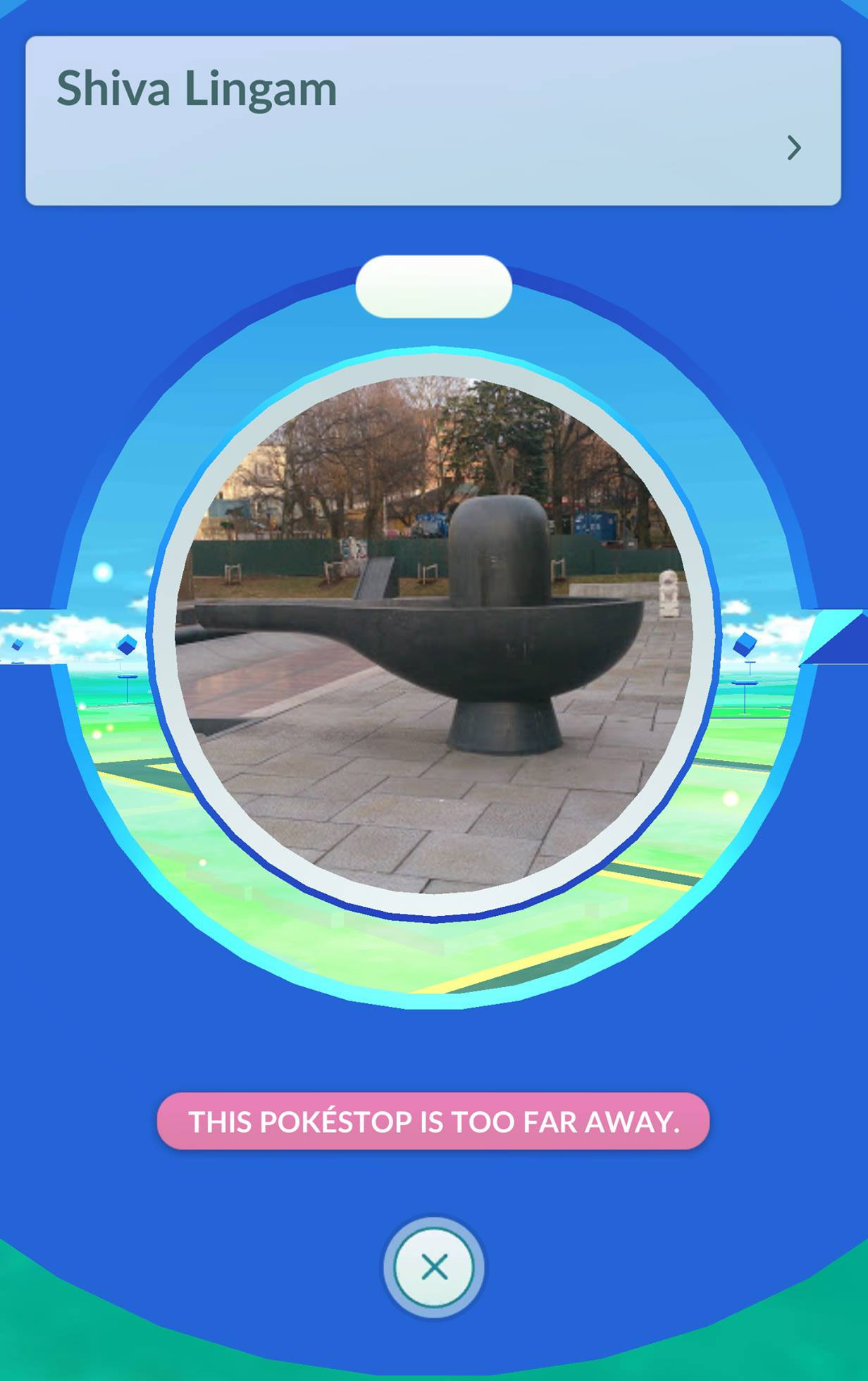Open Shiva Lingam details with the chevron
Screen dimensions: 868x1381
pos(794,148)
